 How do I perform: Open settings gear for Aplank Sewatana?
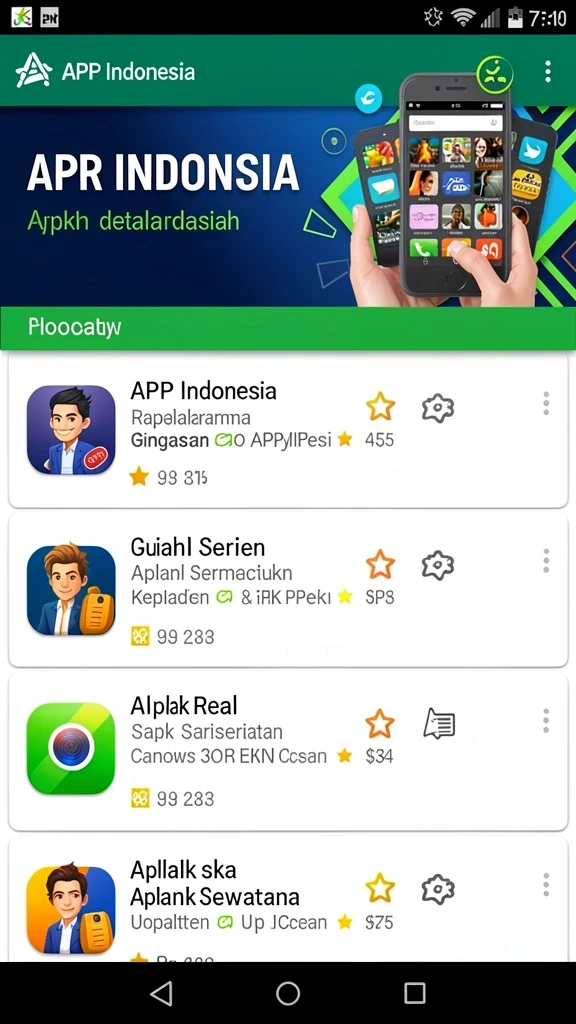[x=438, y=889]
